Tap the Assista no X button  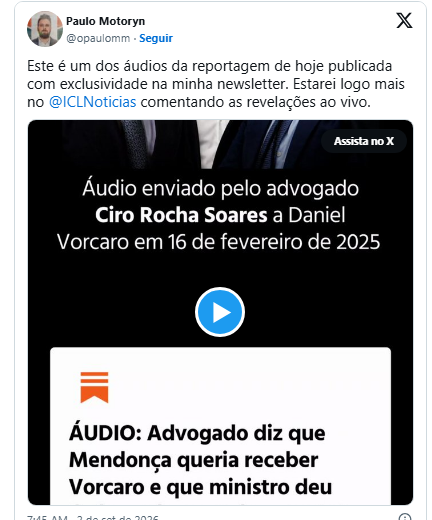coord(364,141)
